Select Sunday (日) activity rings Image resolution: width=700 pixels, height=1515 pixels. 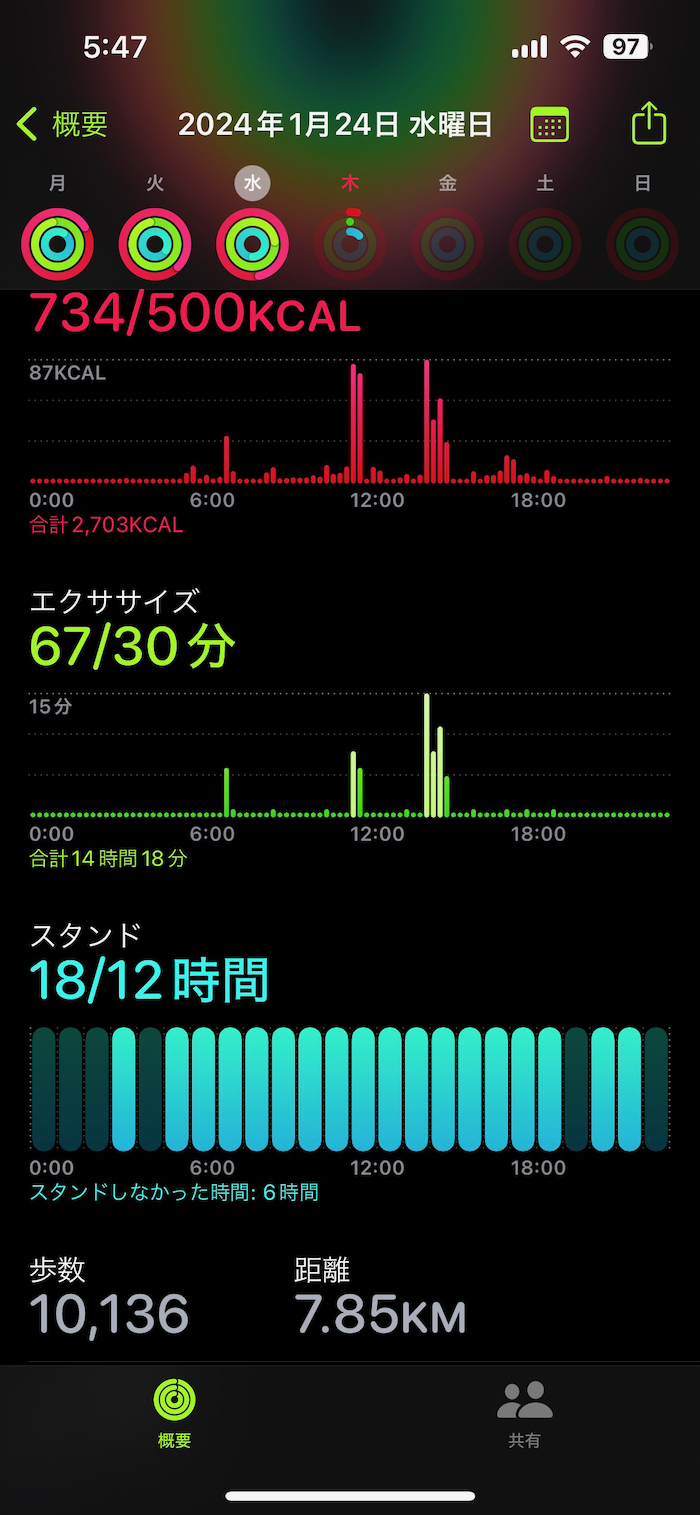[642, 243]
